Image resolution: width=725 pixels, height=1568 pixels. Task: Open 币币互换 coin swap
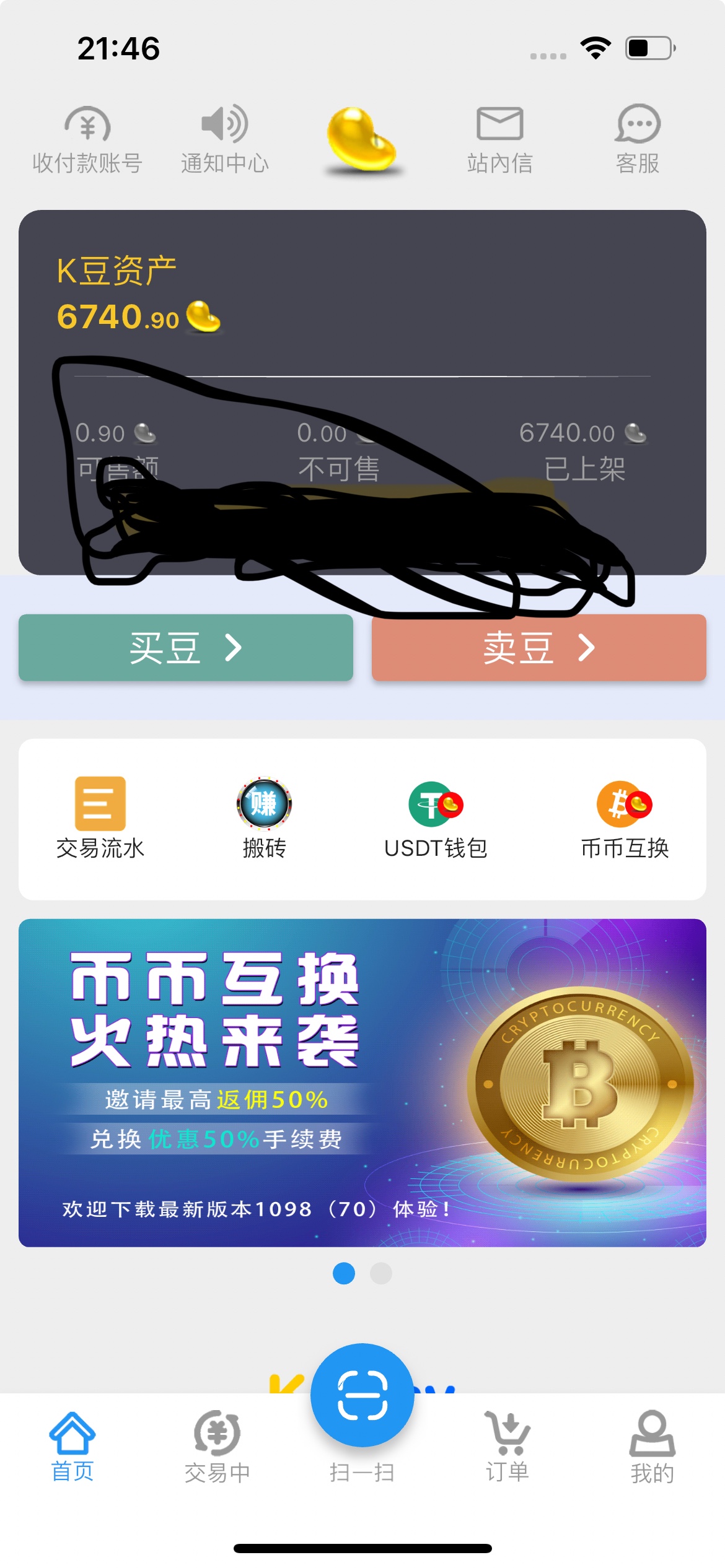625,819
